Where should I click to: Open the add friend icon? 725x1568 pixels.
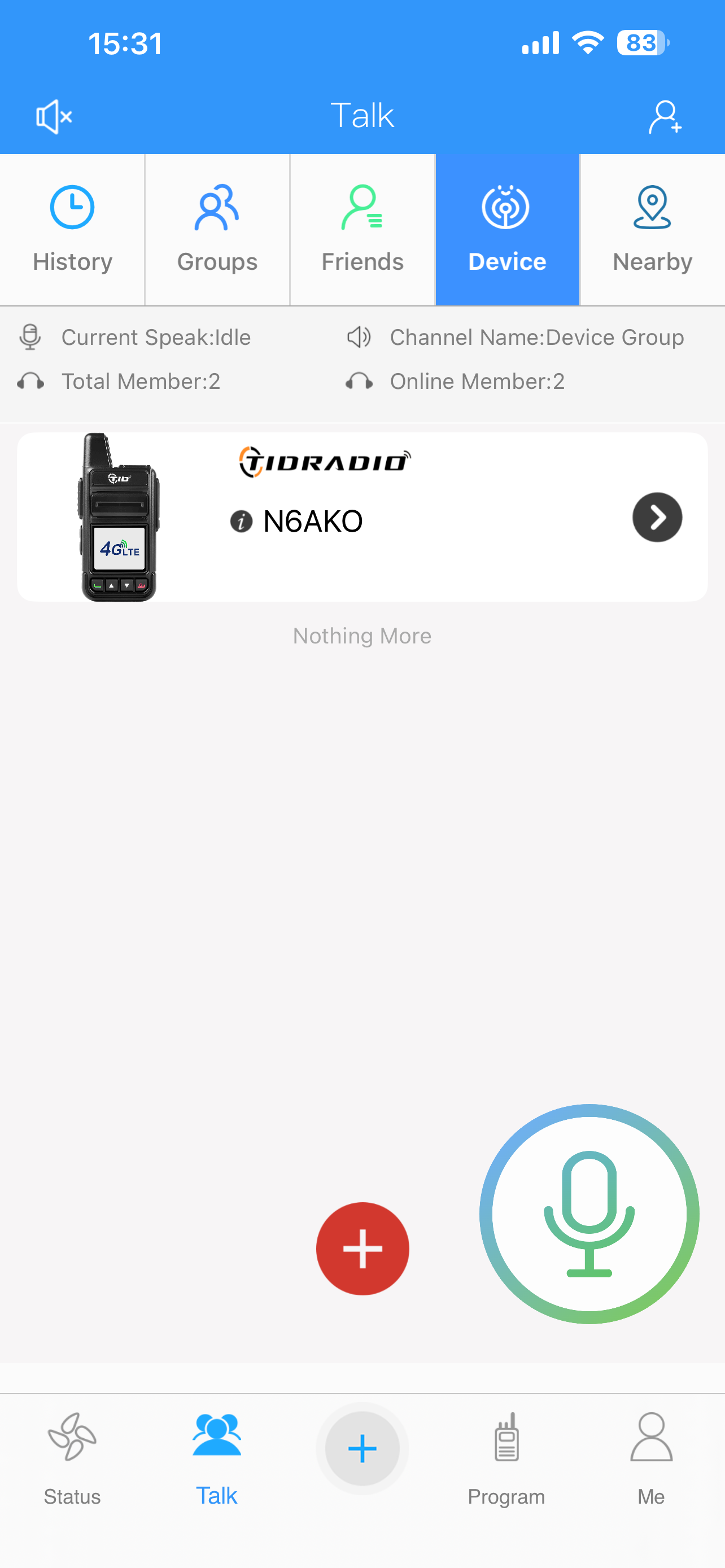(x=664, y=117)
